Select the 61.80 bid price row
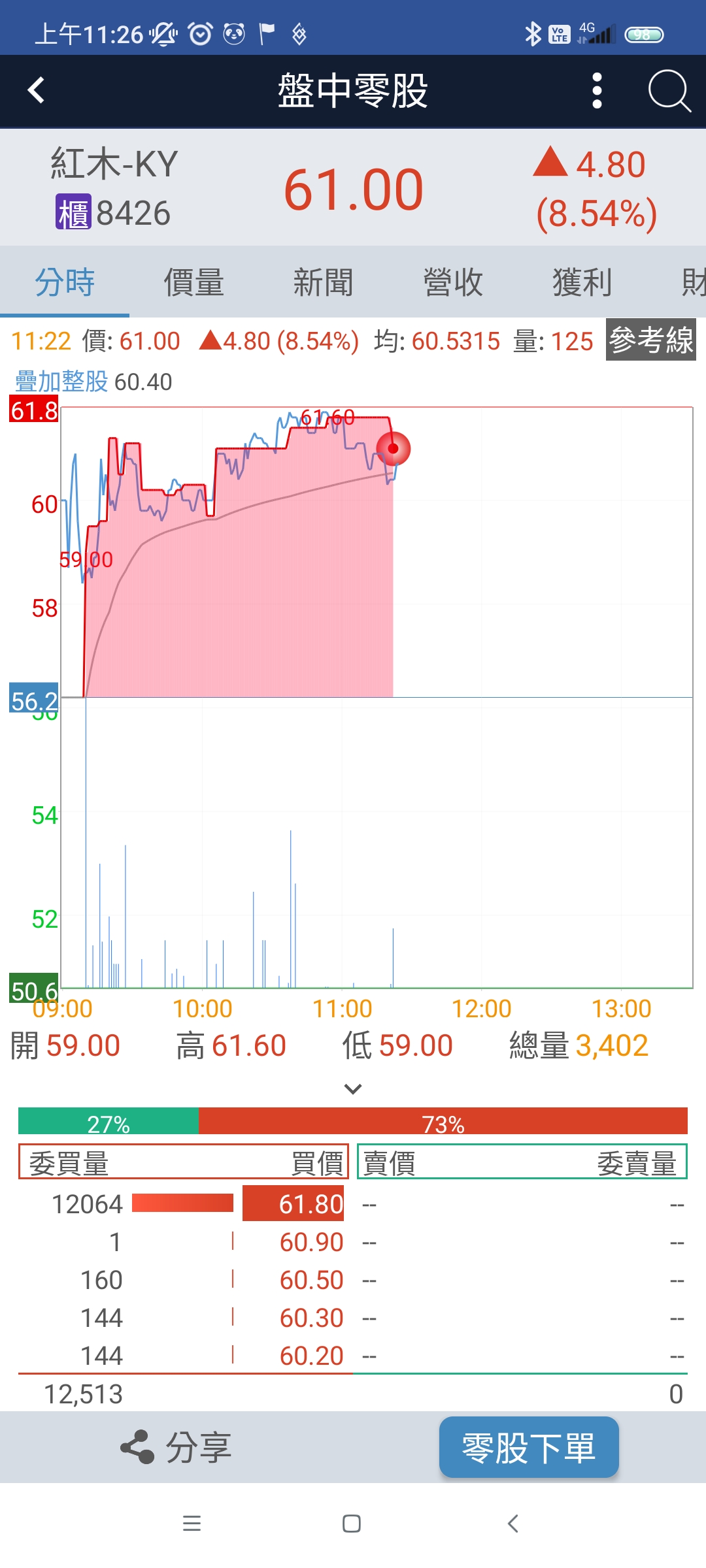 click(294, 1203)
